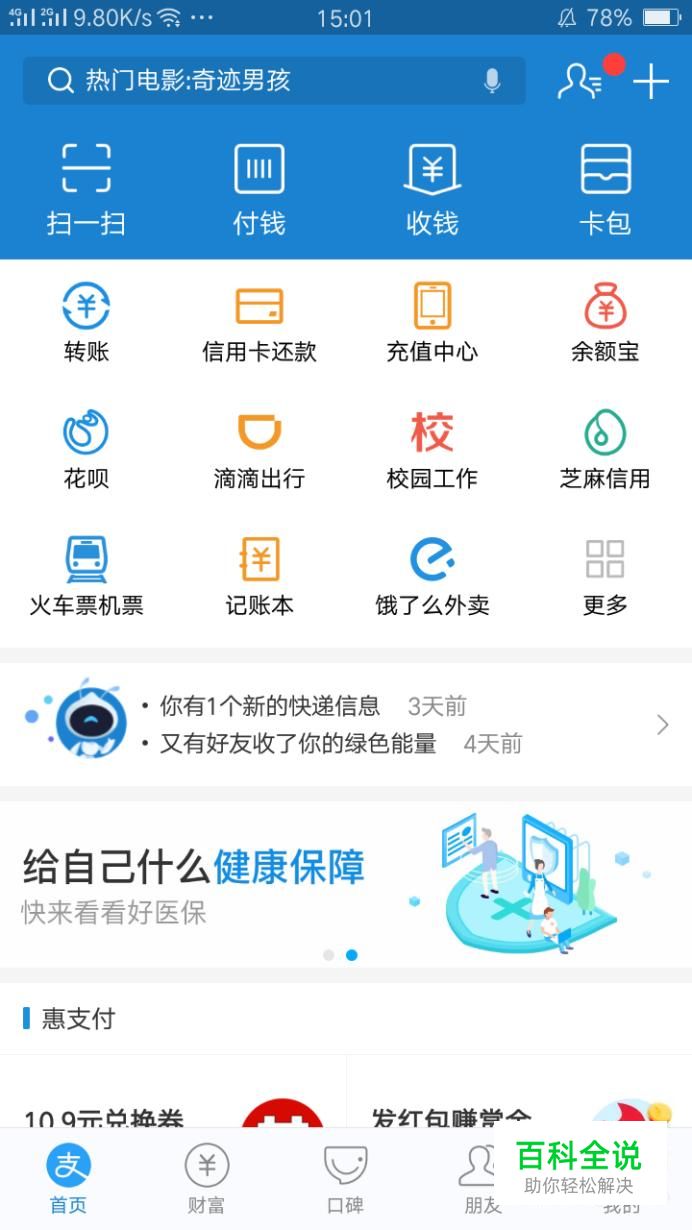Open 芝麻信用
The width and height of the screenshot is (692, 1230).
pos(605,449)
